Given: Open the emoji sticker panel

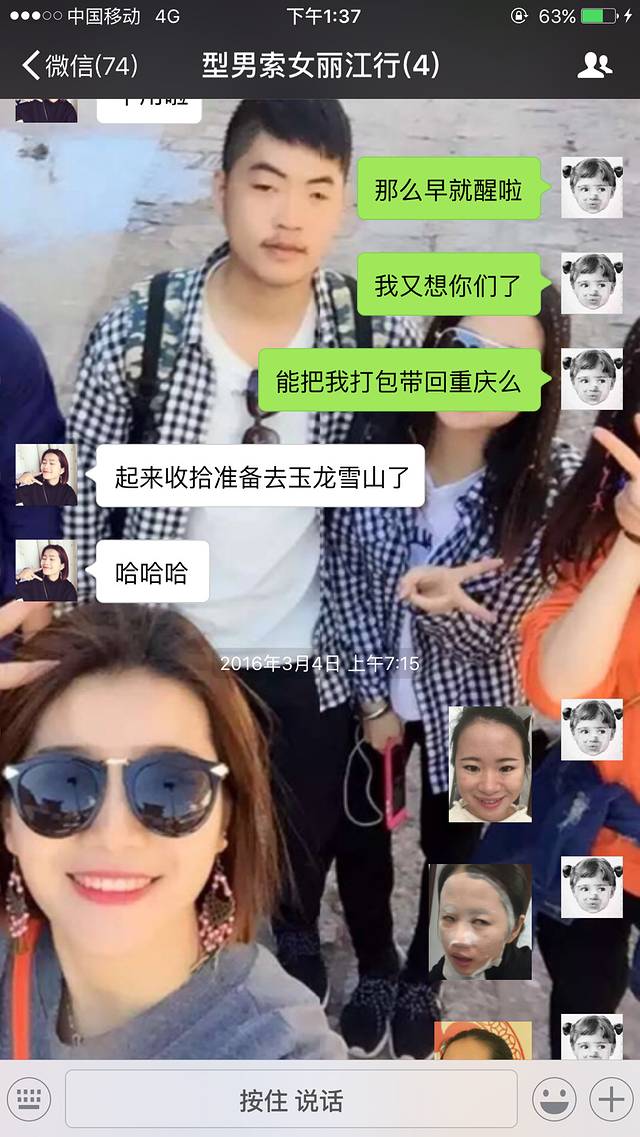Looking at the screenshot, I should [555, 1100].
